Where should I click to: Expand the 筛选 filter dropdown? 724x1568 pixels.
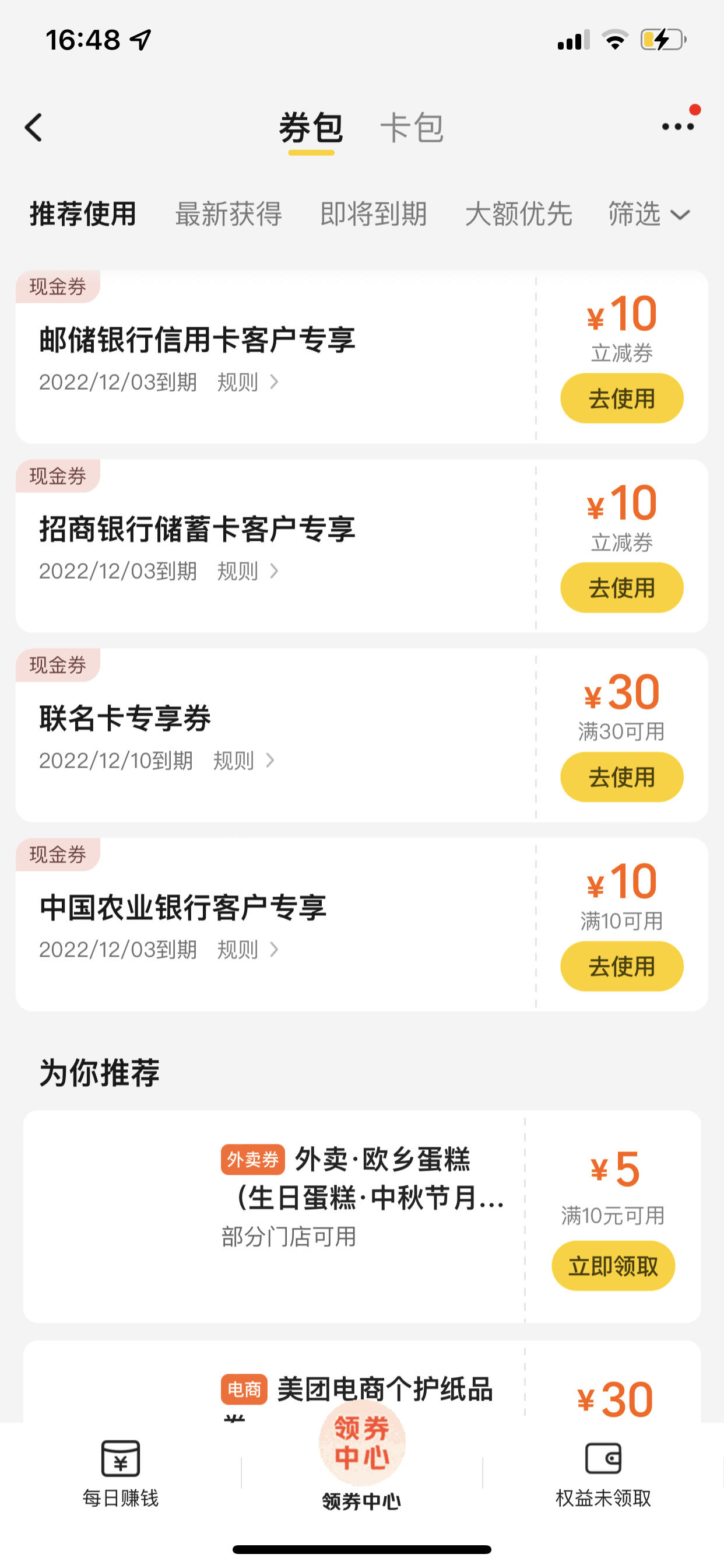coord(649,214)
